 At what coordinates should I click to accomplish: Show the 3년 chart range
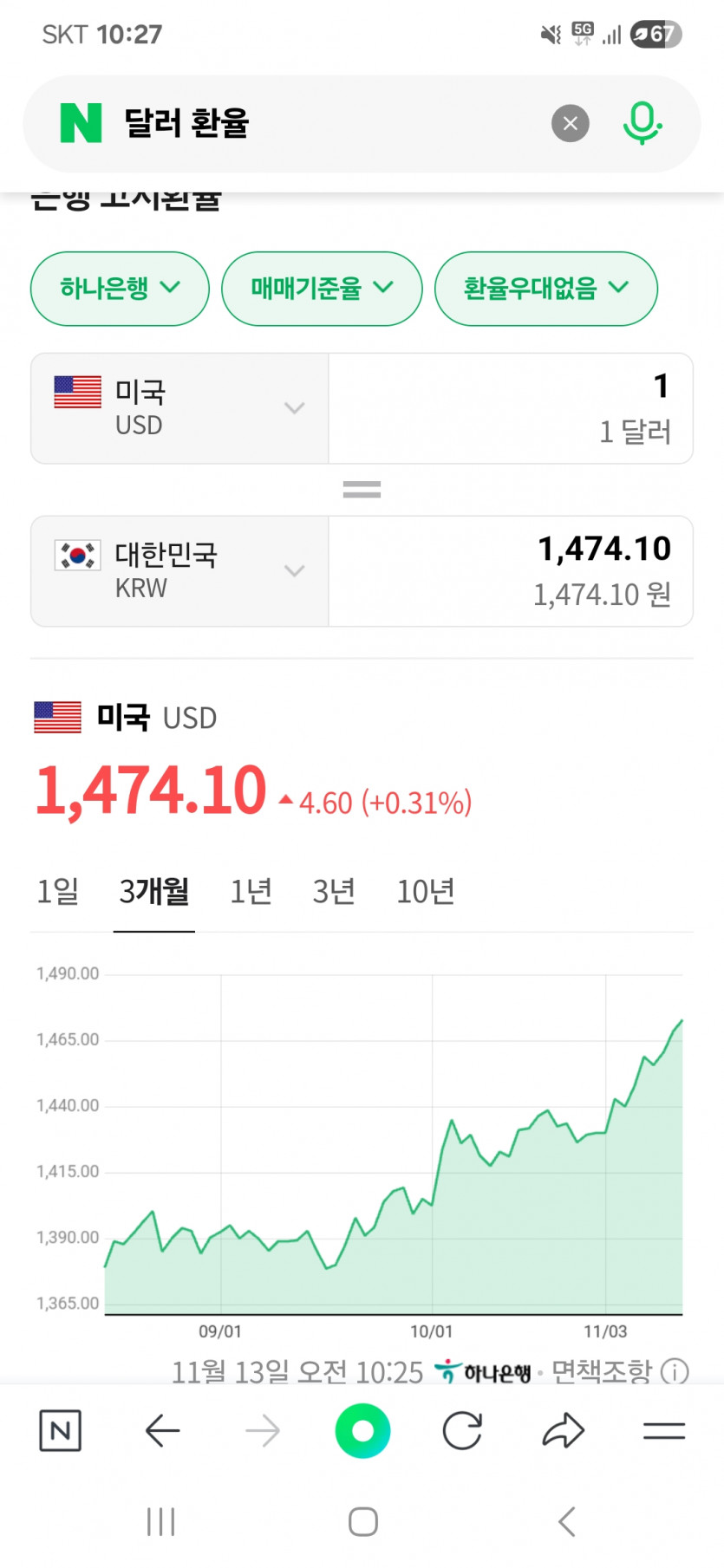pyautogui.click(x=334, y=891)
